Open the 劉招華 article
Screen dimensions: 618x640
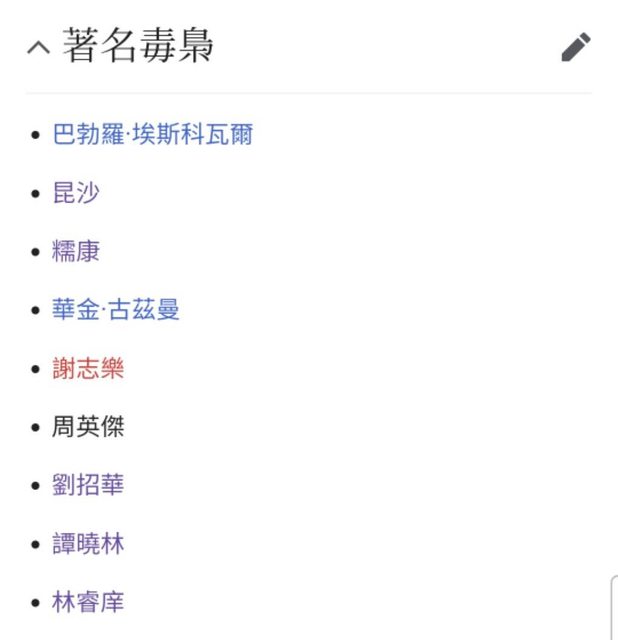(88, 486)
